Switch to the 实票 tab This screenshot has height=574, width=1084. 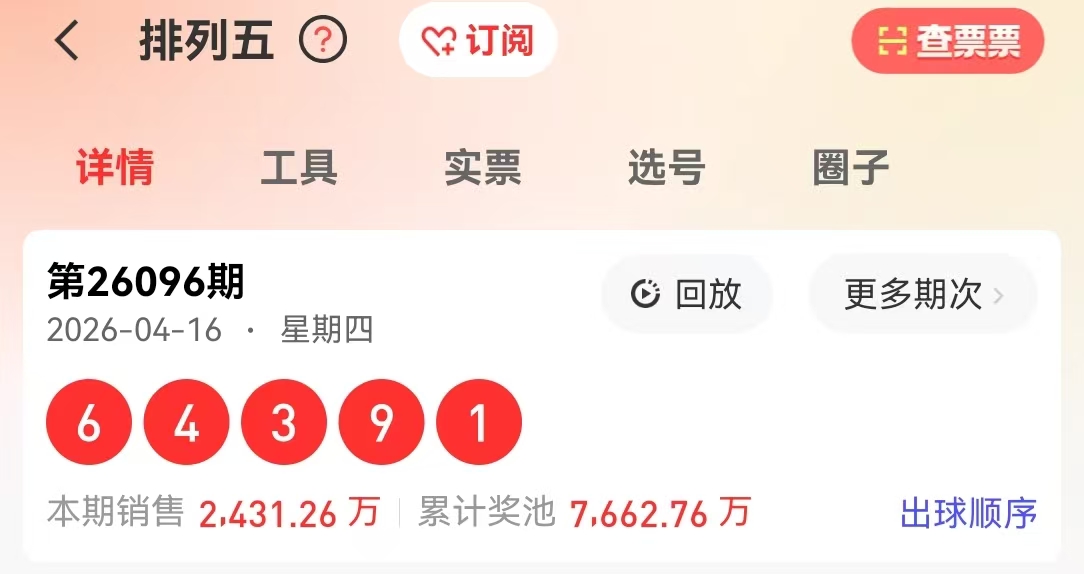[483, 168]
